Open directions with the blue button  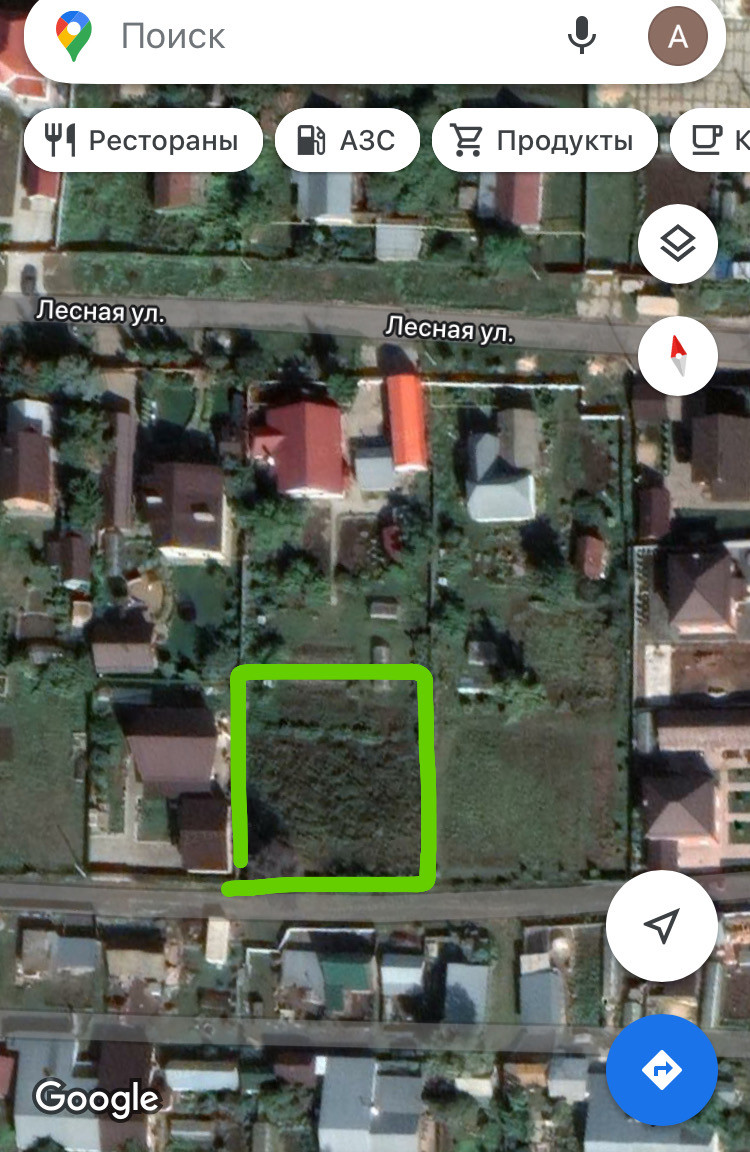(661, 1070)
